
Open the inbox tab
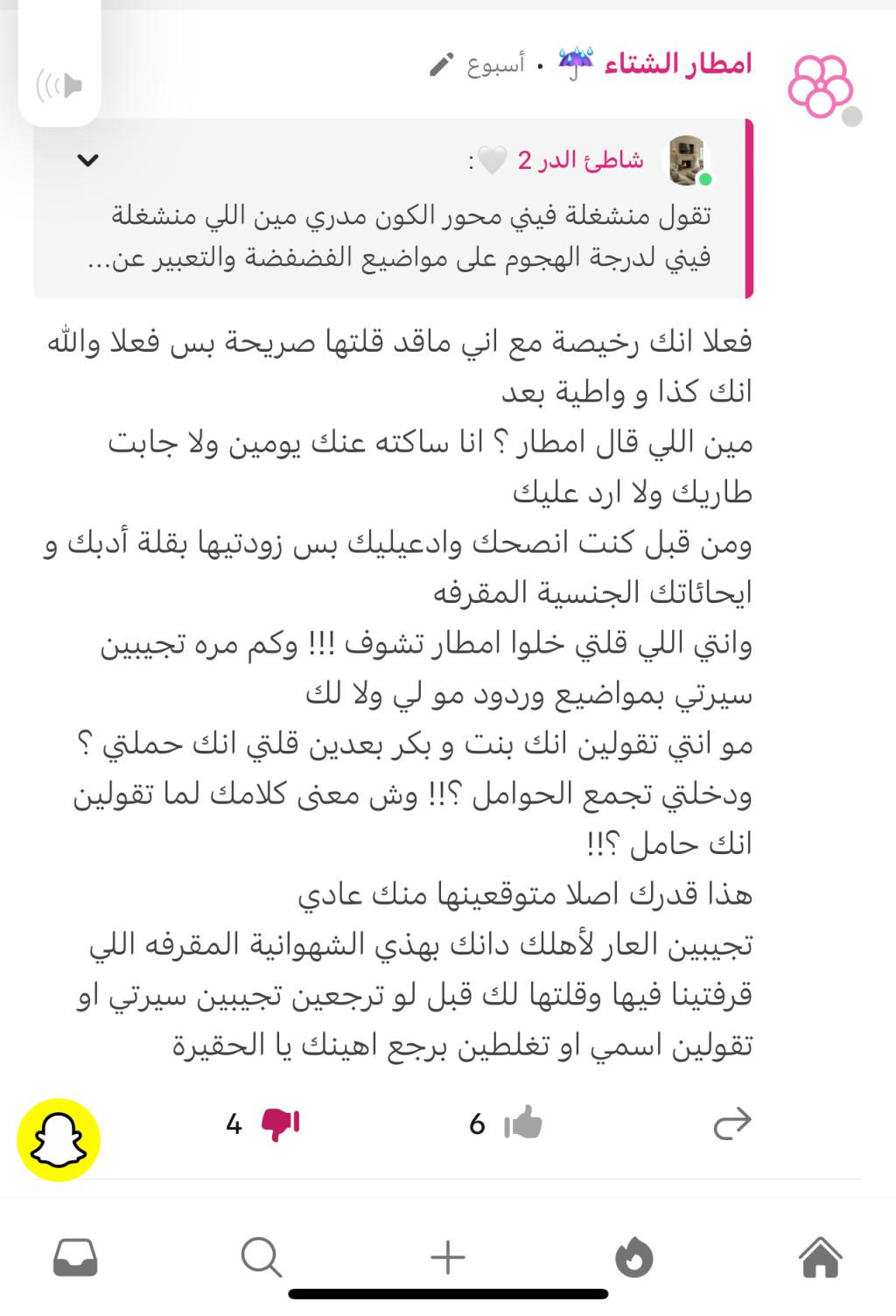pos(75,1258)
